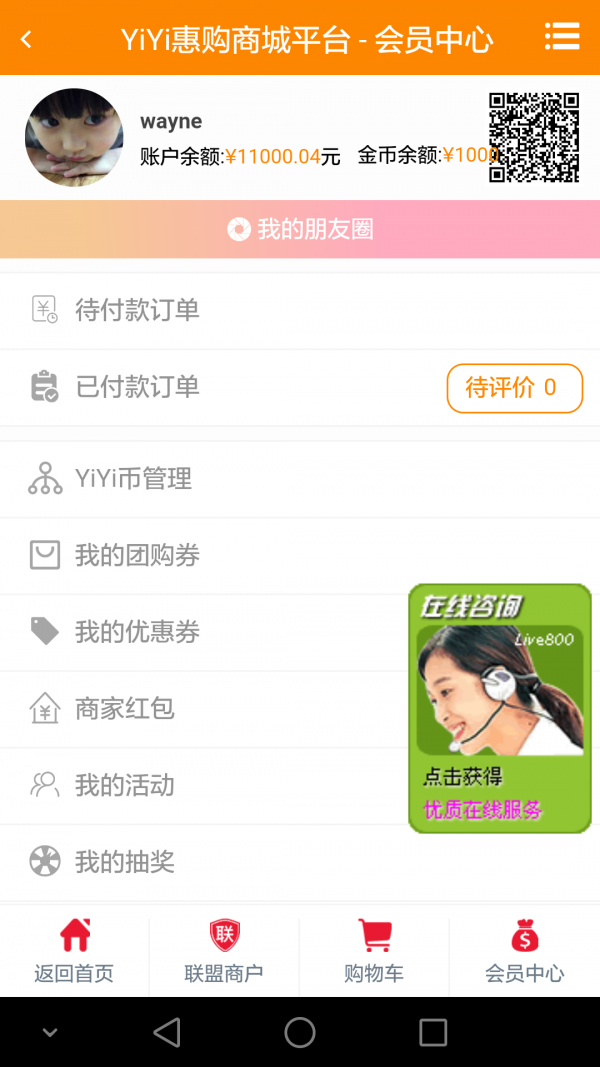The height and width of the screenshot is (1067, 600).
Task: Open 我的朋友圈 banner
Action: click(300, 230)
